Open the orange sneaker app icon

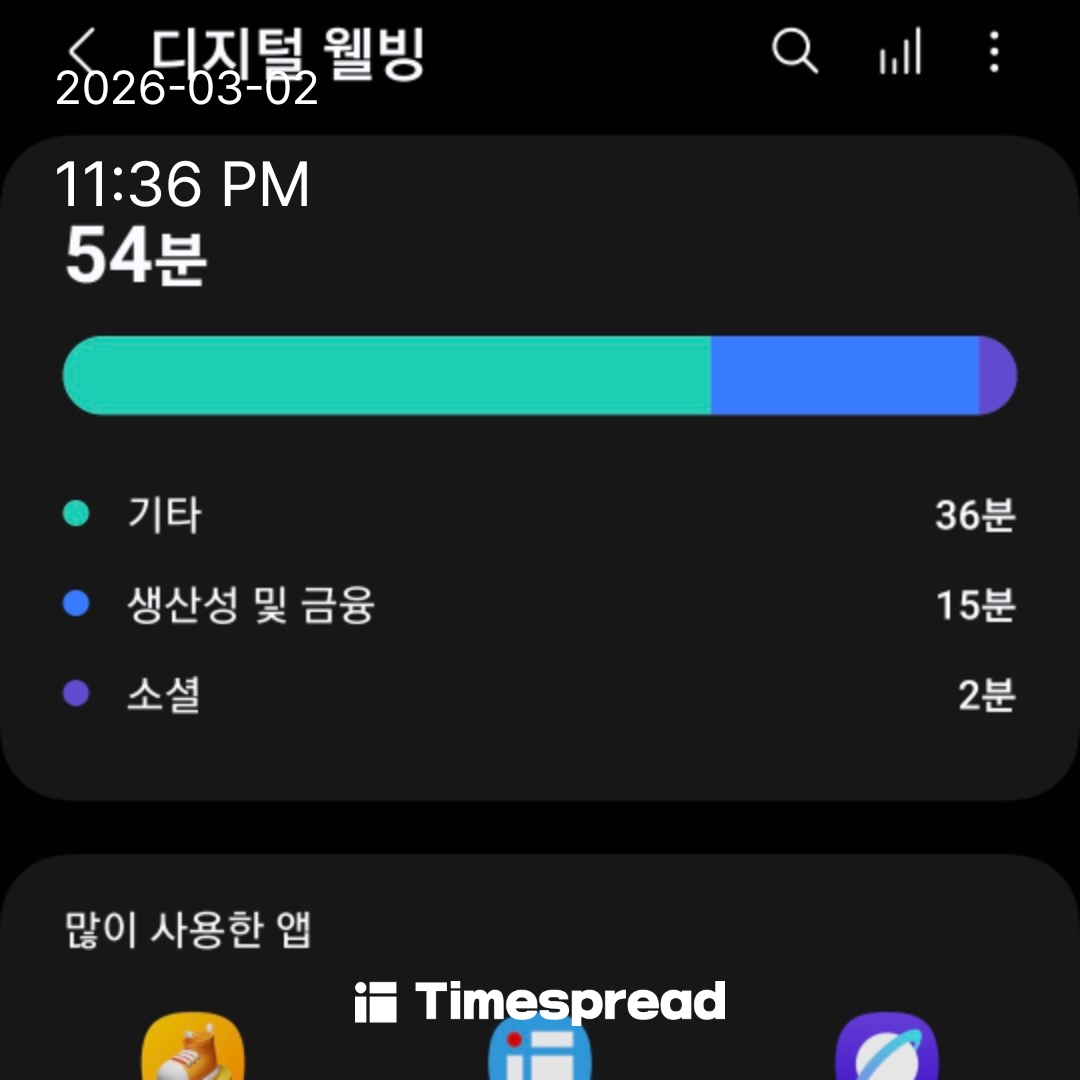point(193,1049)
